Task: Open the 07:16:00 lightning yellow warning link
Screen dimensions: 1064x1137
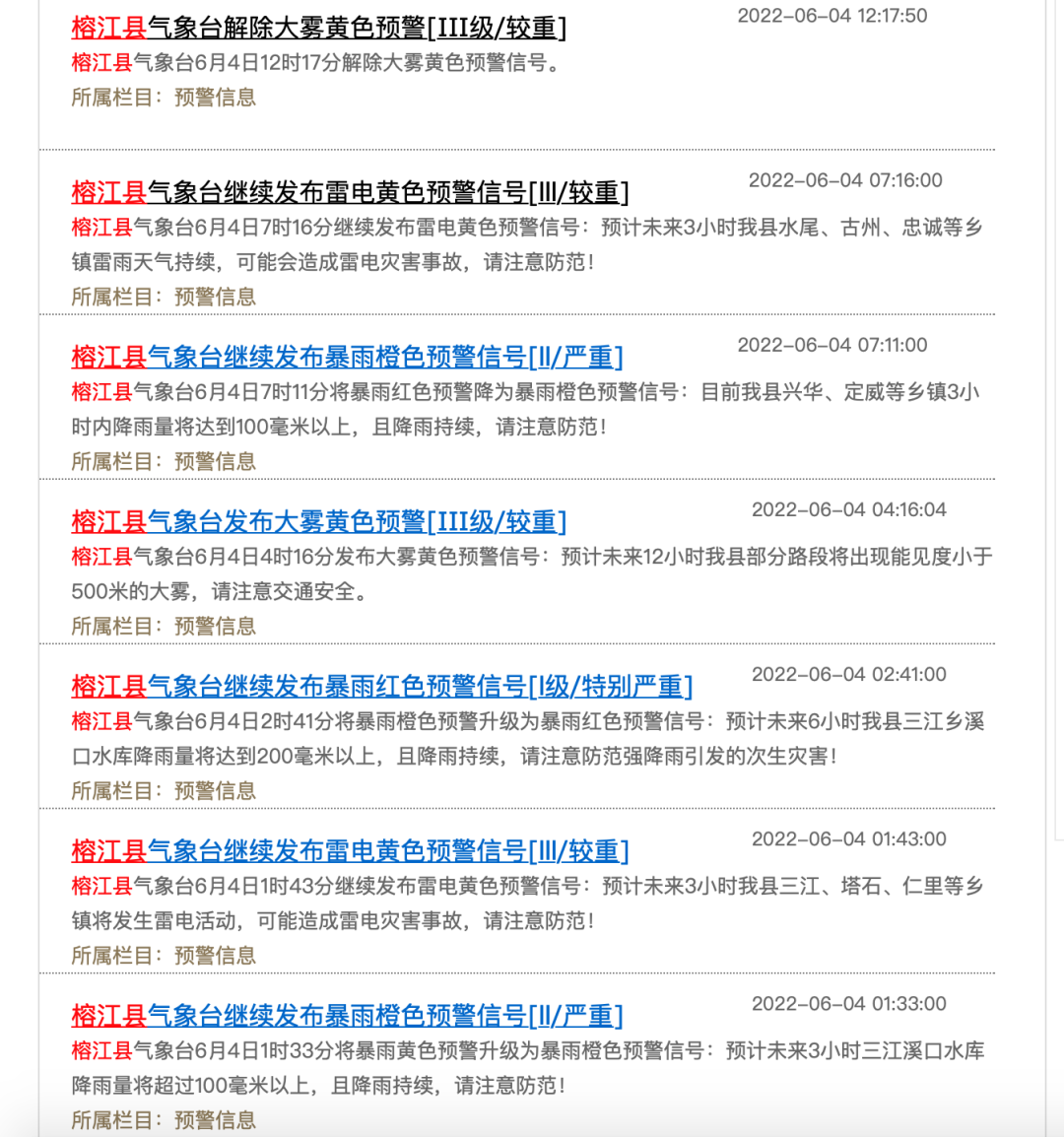Action: point(350,192)
